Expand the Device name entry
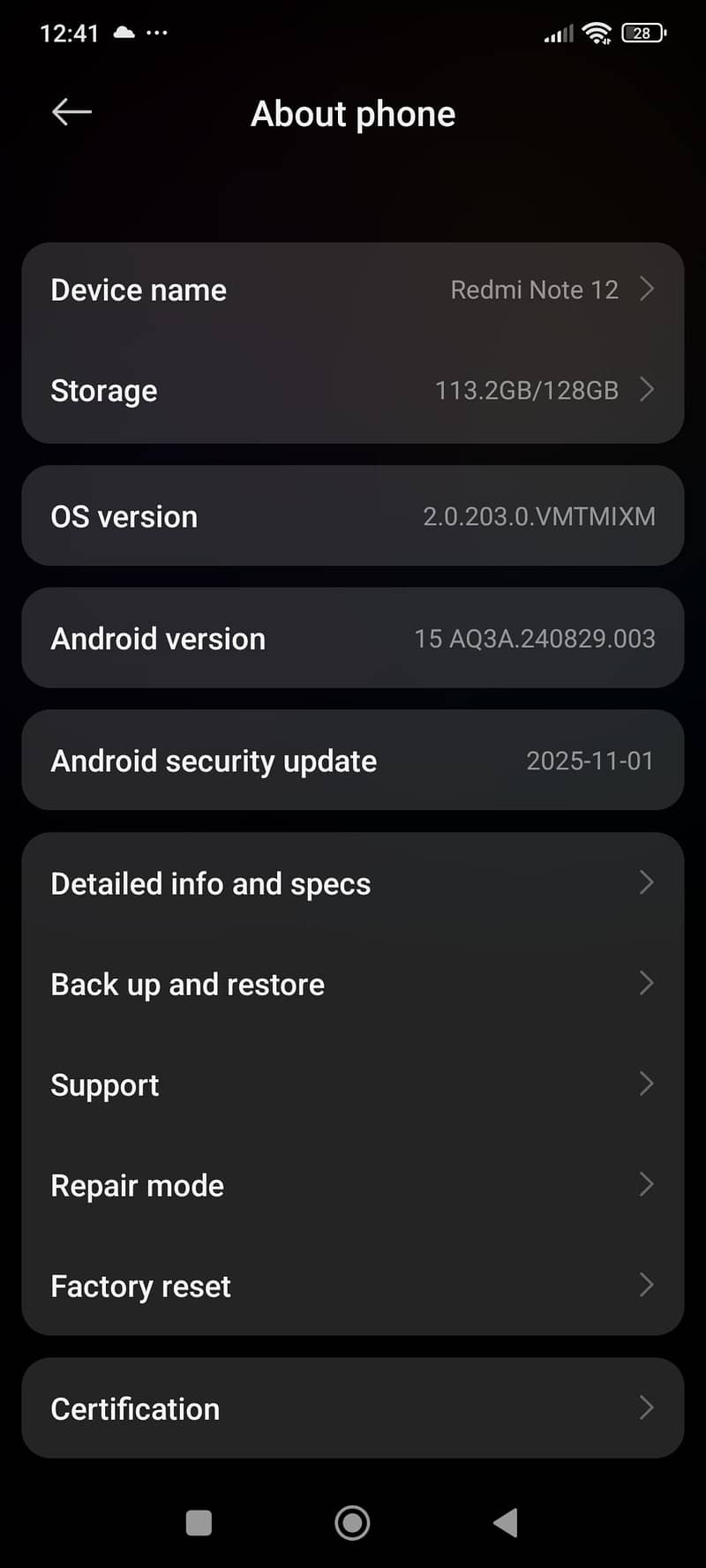 353,289
